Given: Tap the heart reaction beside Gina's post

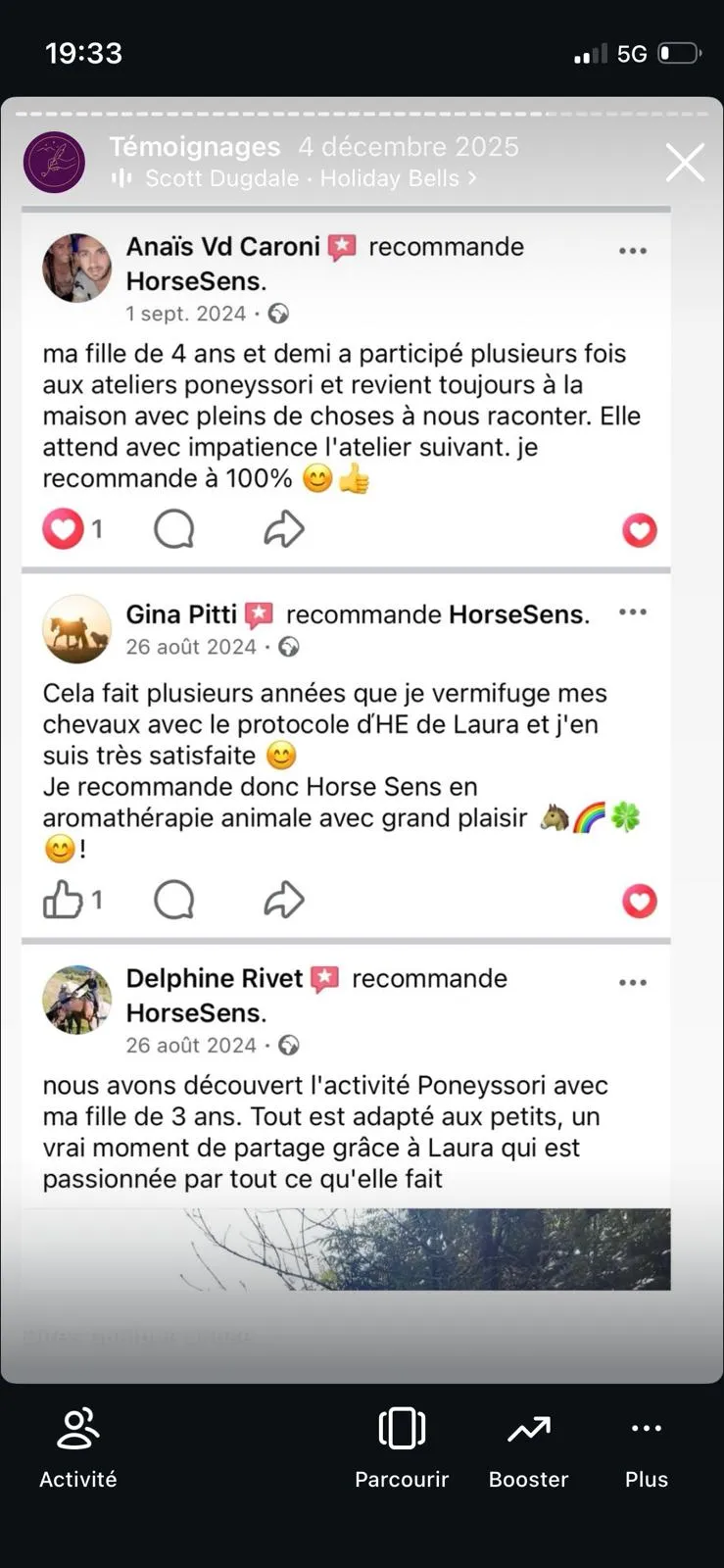Looking at the screenshot, I should [x=639, y=901].
